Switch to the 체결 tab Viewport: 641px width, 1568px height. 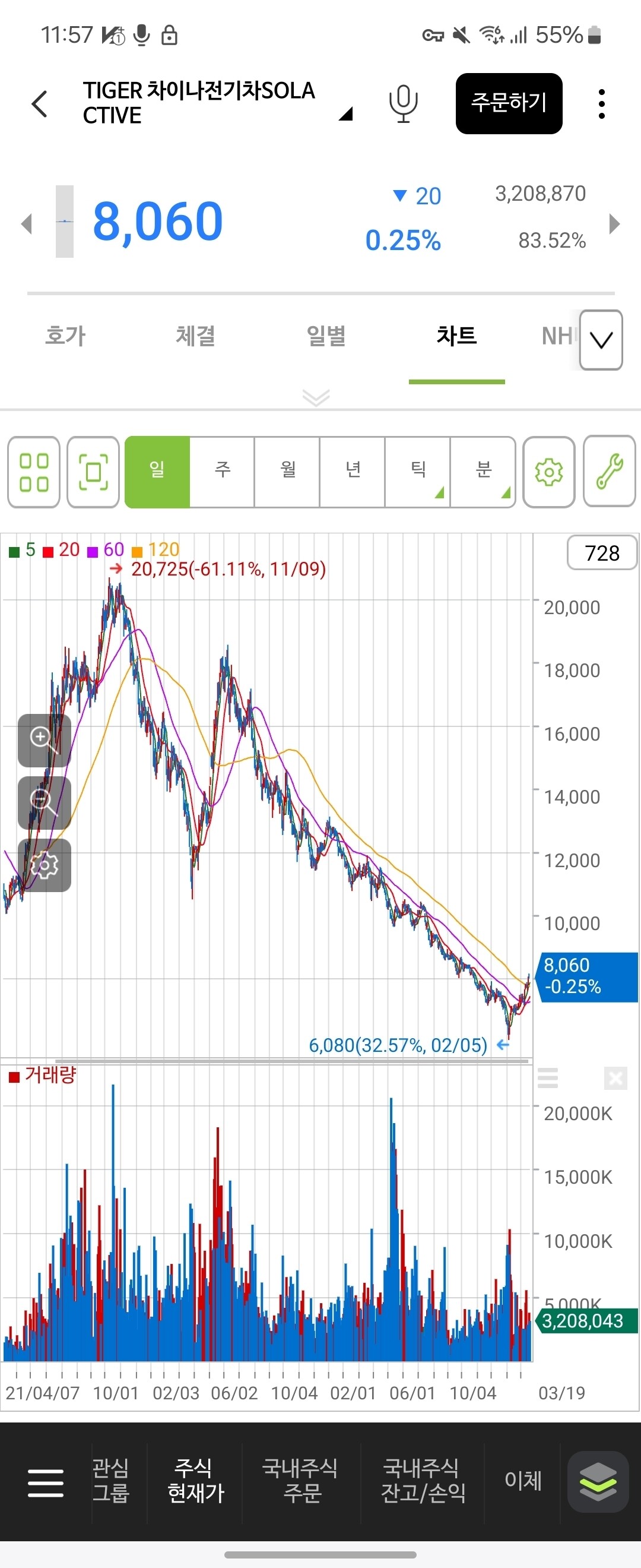coord(195,336)
